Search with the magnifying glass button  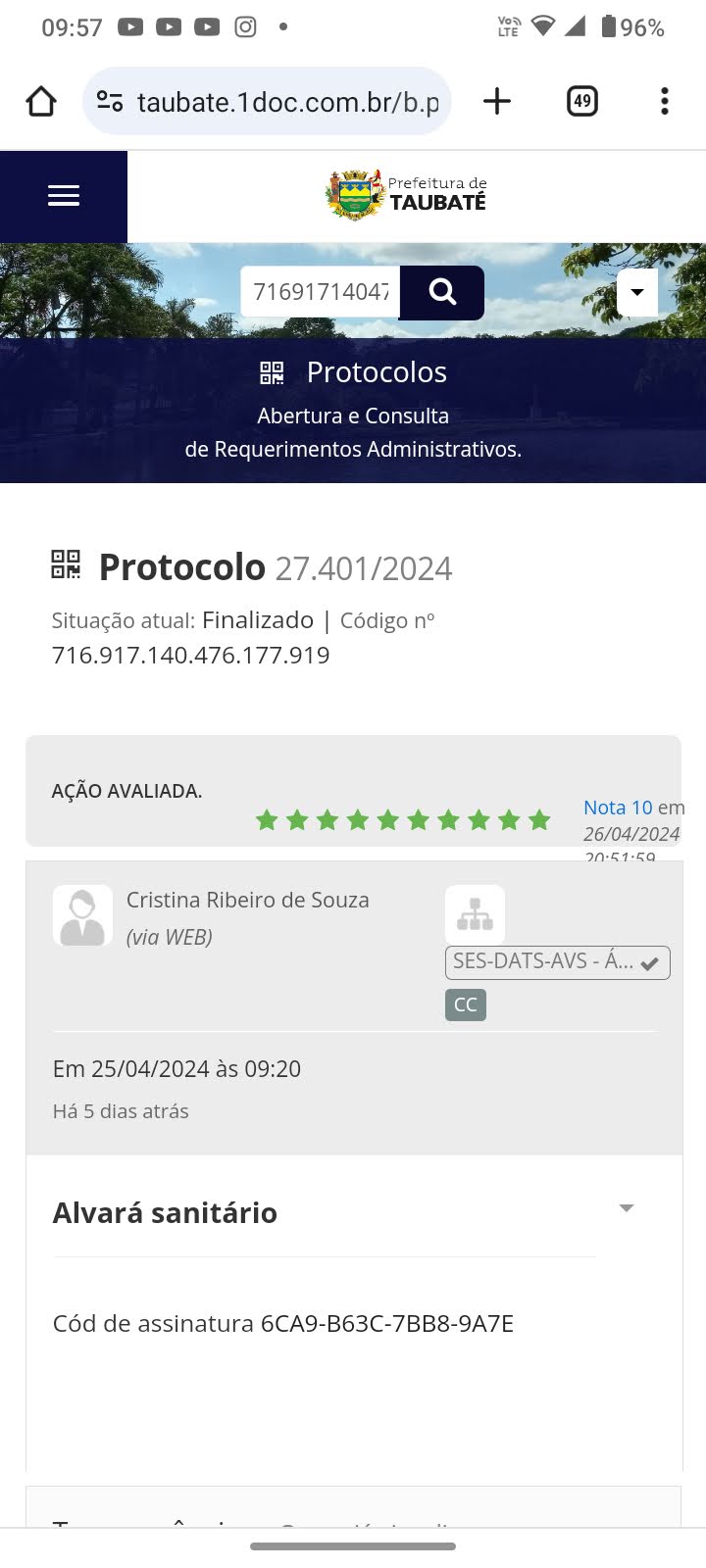click(442, 292)
